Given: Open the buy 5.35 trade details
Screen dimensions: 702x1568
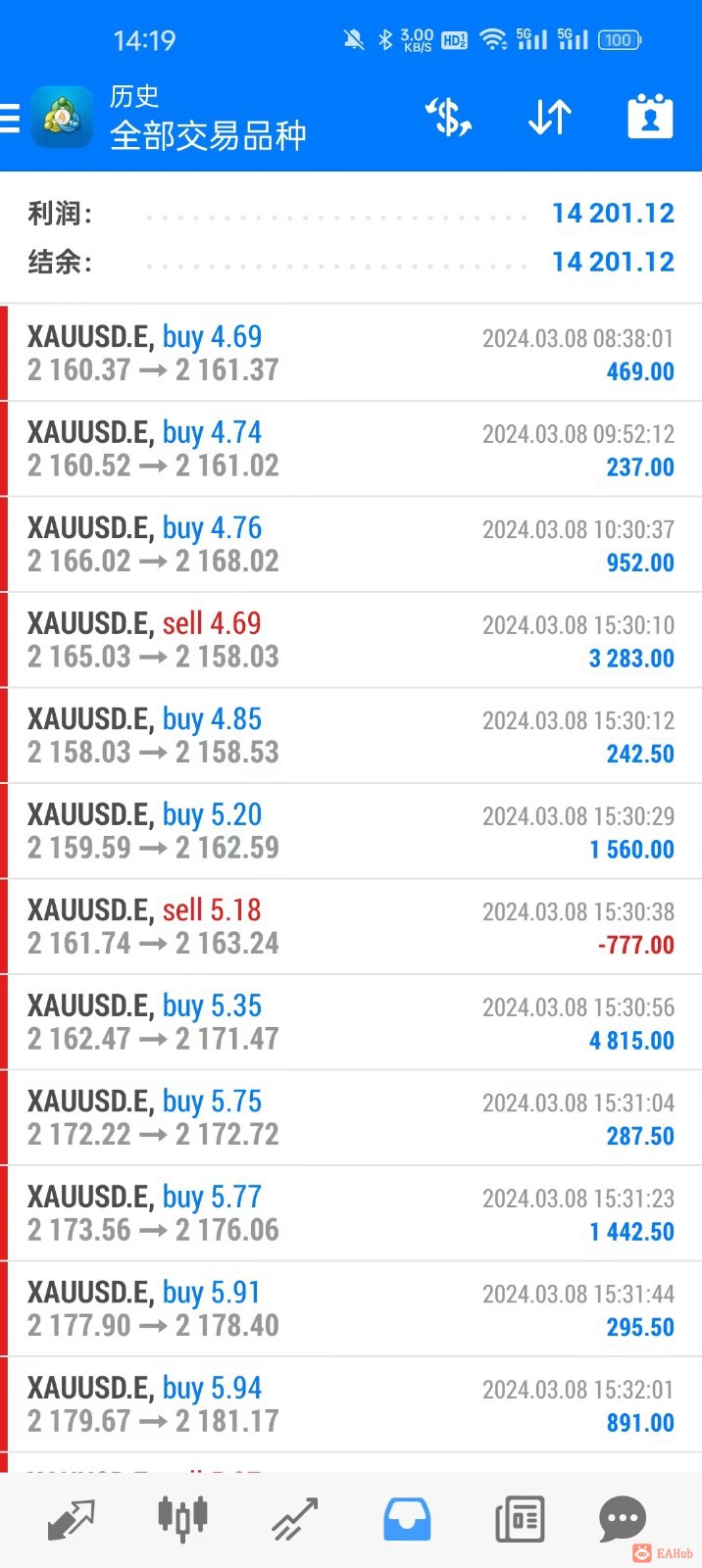Looking at the screenshot, I should [x=351, y=1022].
